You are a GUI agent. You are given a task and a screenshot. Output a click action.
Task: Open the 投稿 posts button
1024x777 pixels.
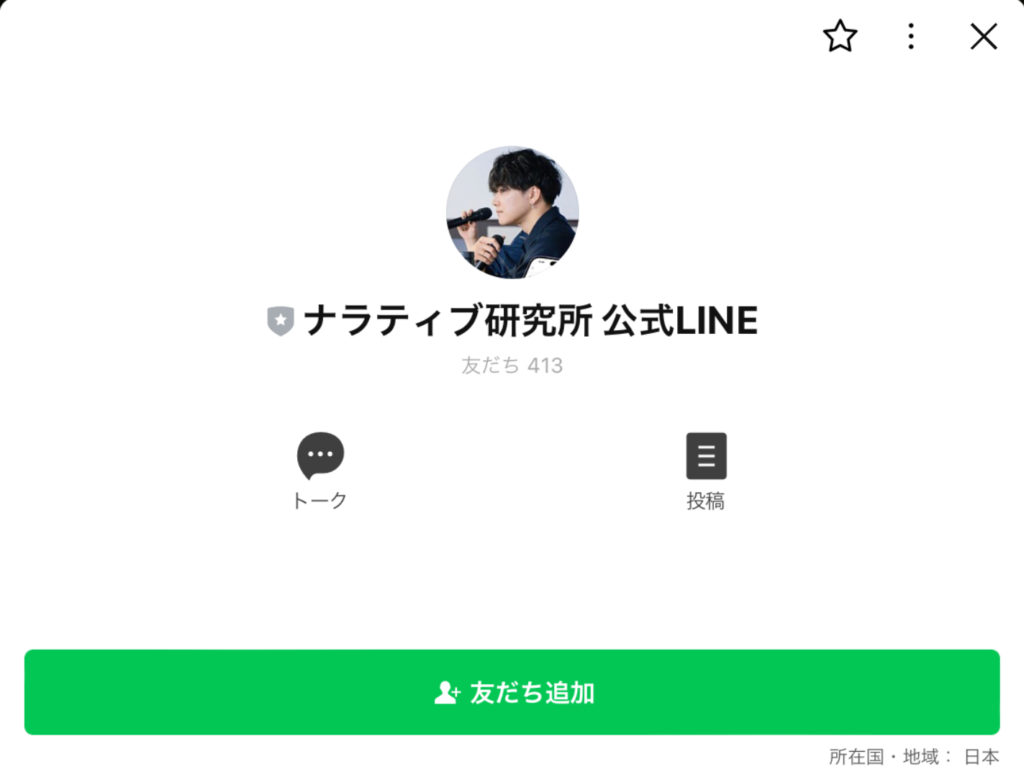coord(706,470)
